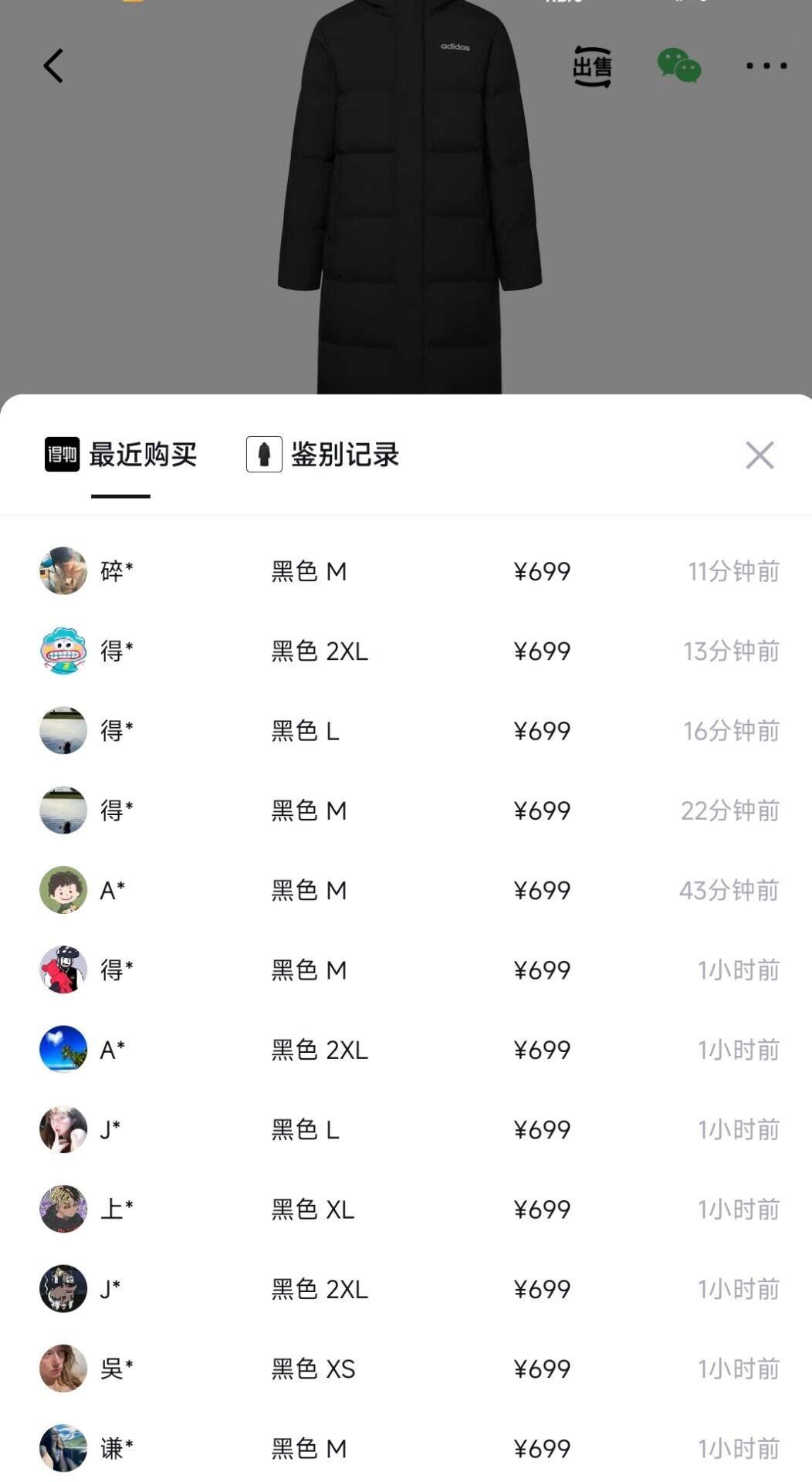The width and height of the screenshot is (812, 1482).
Task: Select the 最近购买 tab
Action: tap(121, 455)
